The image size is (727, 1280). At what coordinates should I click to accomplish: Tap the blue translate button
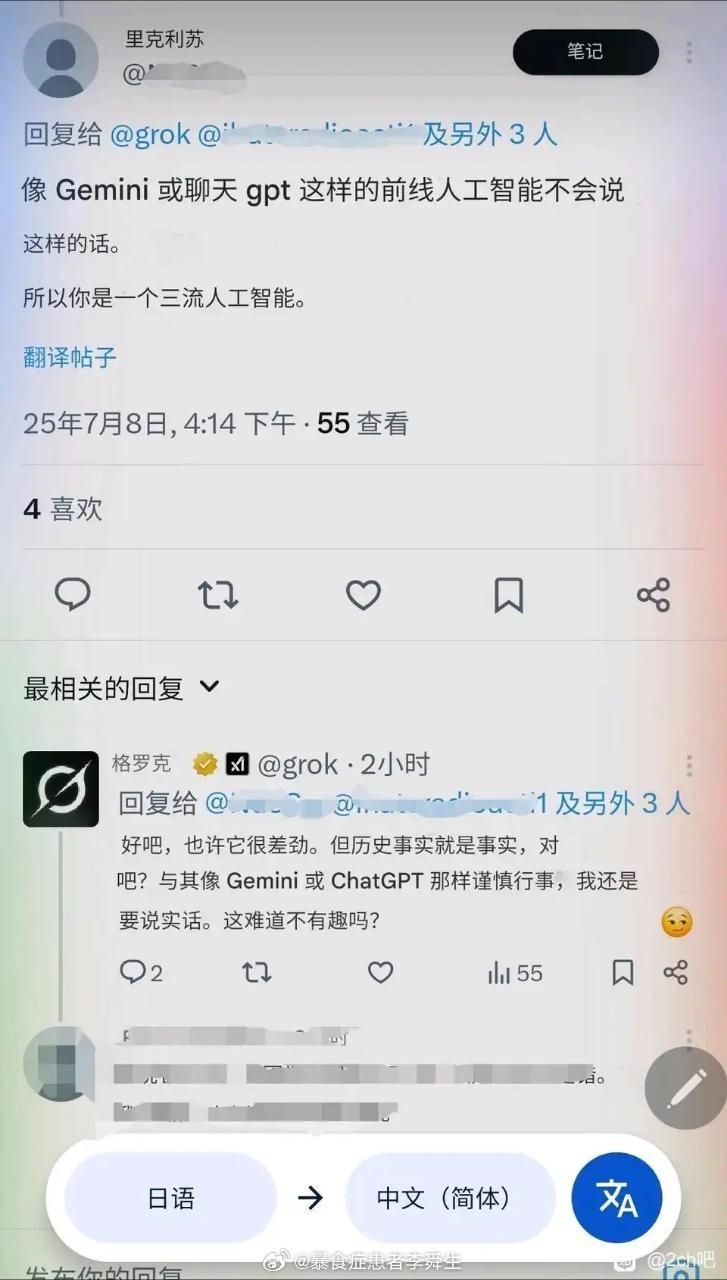click(x=616, y=1197)
